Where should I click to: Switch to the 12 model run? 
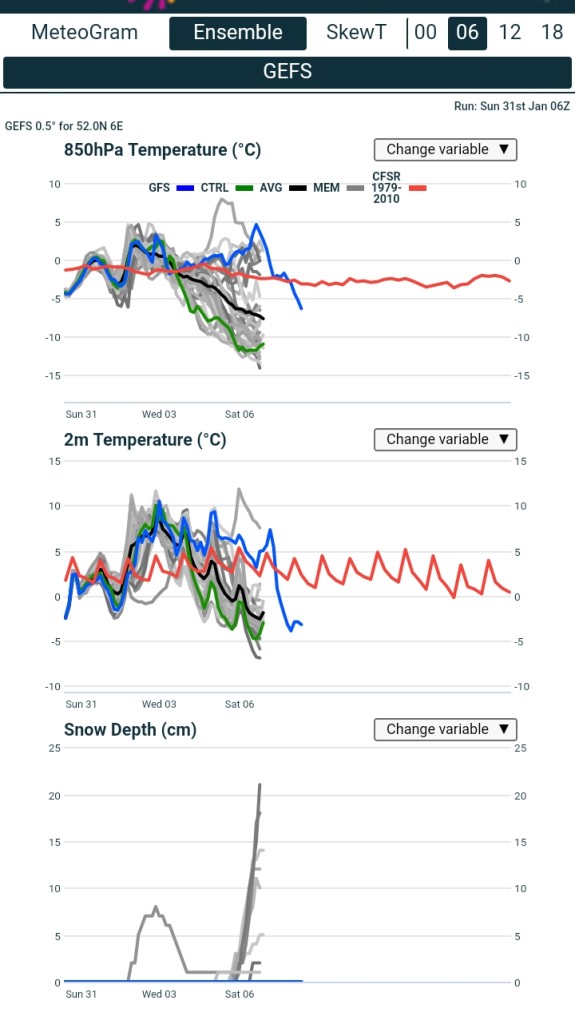point(510,33)
